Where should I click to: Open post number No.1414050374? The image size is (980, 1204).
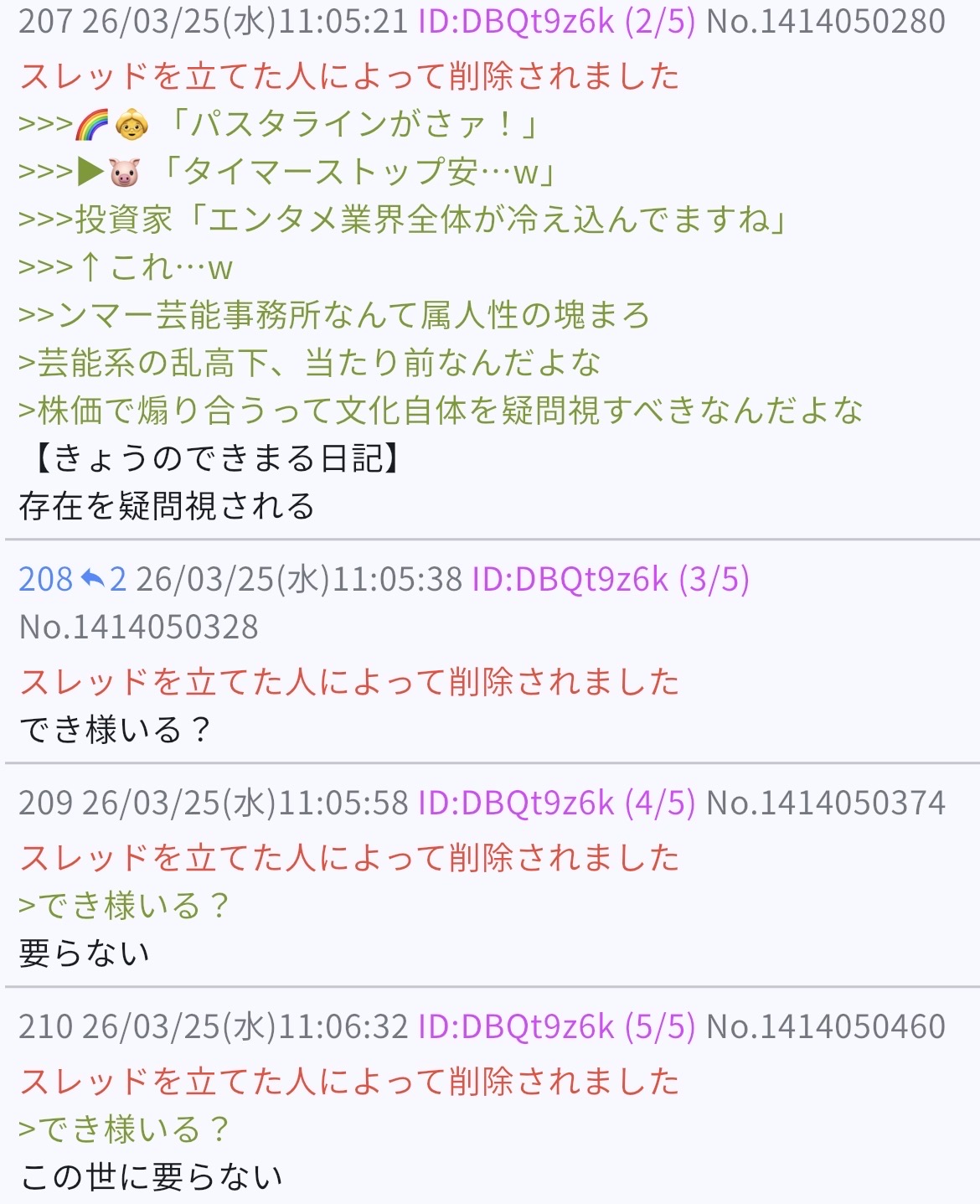(x=826, y=803)
